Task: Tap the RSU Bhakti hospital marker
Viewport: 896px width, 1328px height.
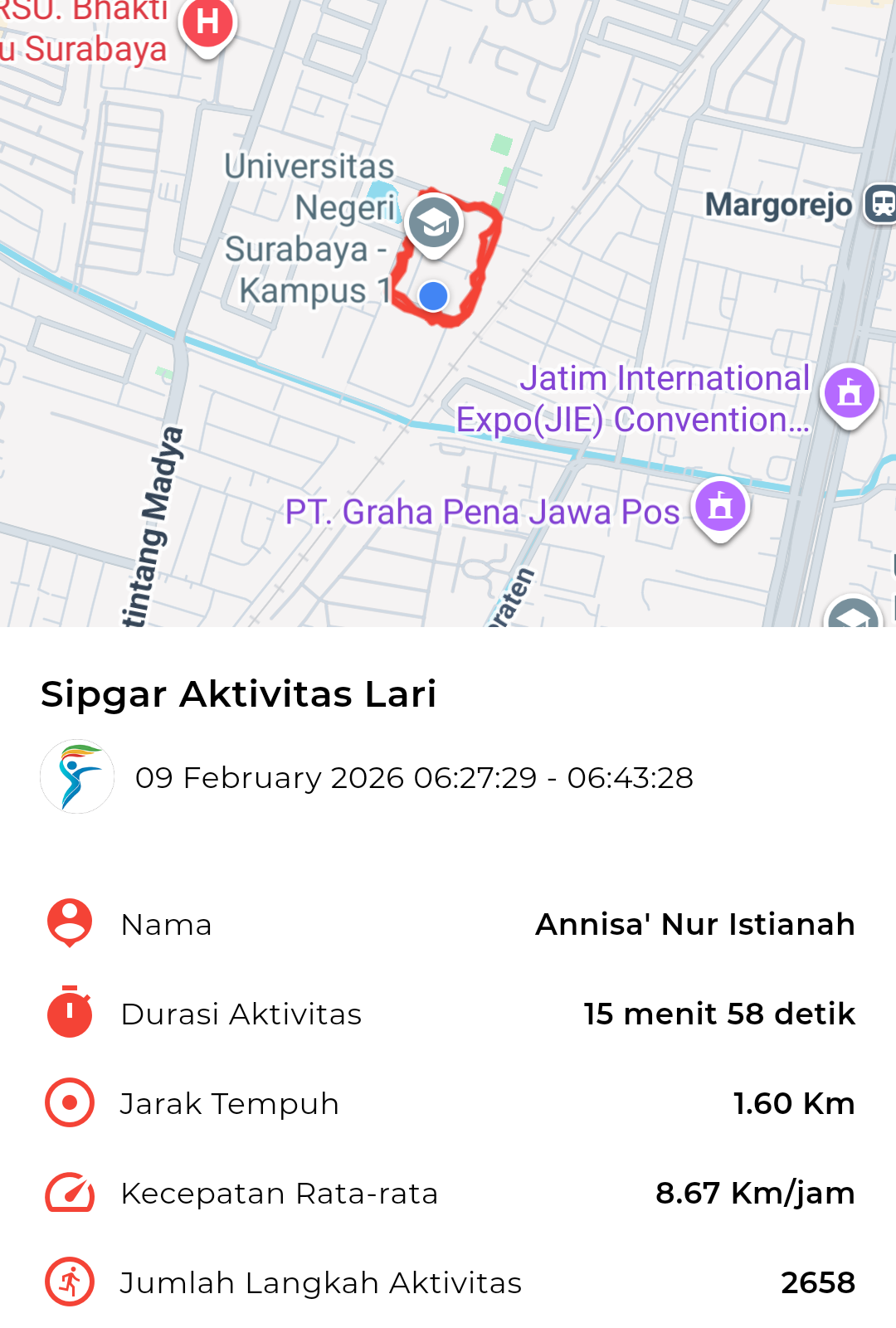Action: click(x=207, y=23)
